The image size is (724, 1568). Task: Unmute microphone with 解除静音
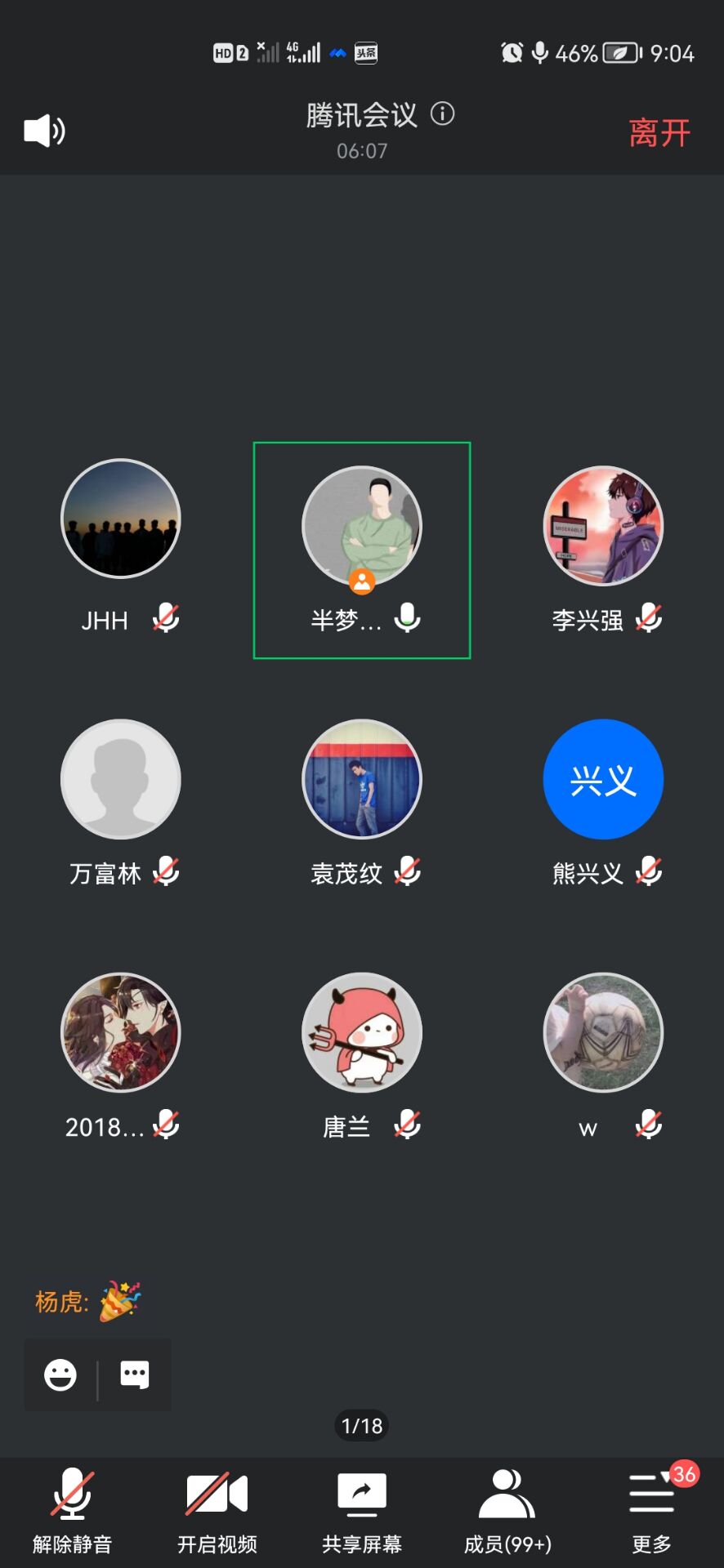coord(72,1509)
